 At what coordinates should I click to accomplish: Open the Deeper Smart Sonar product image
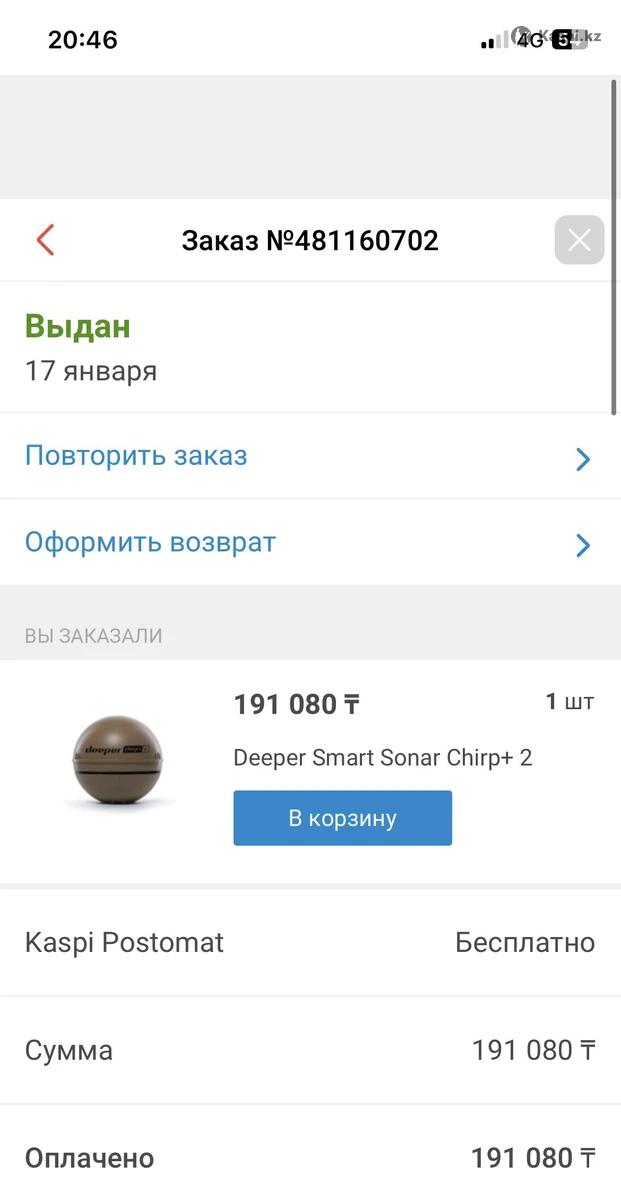(117, 762)
